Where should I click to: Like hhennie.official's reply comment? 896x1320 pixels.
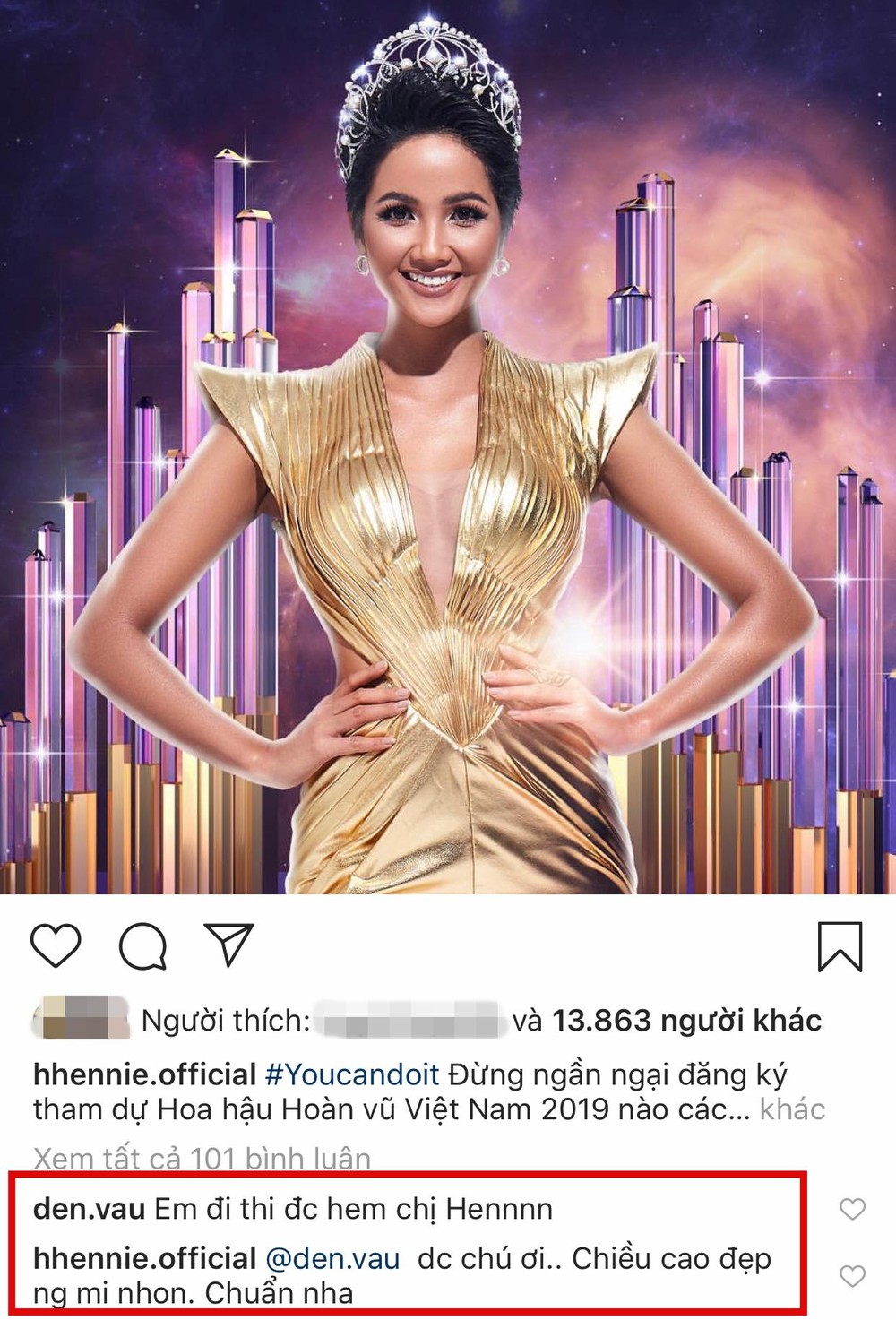pyautogui.click(x=852, y=1275)
